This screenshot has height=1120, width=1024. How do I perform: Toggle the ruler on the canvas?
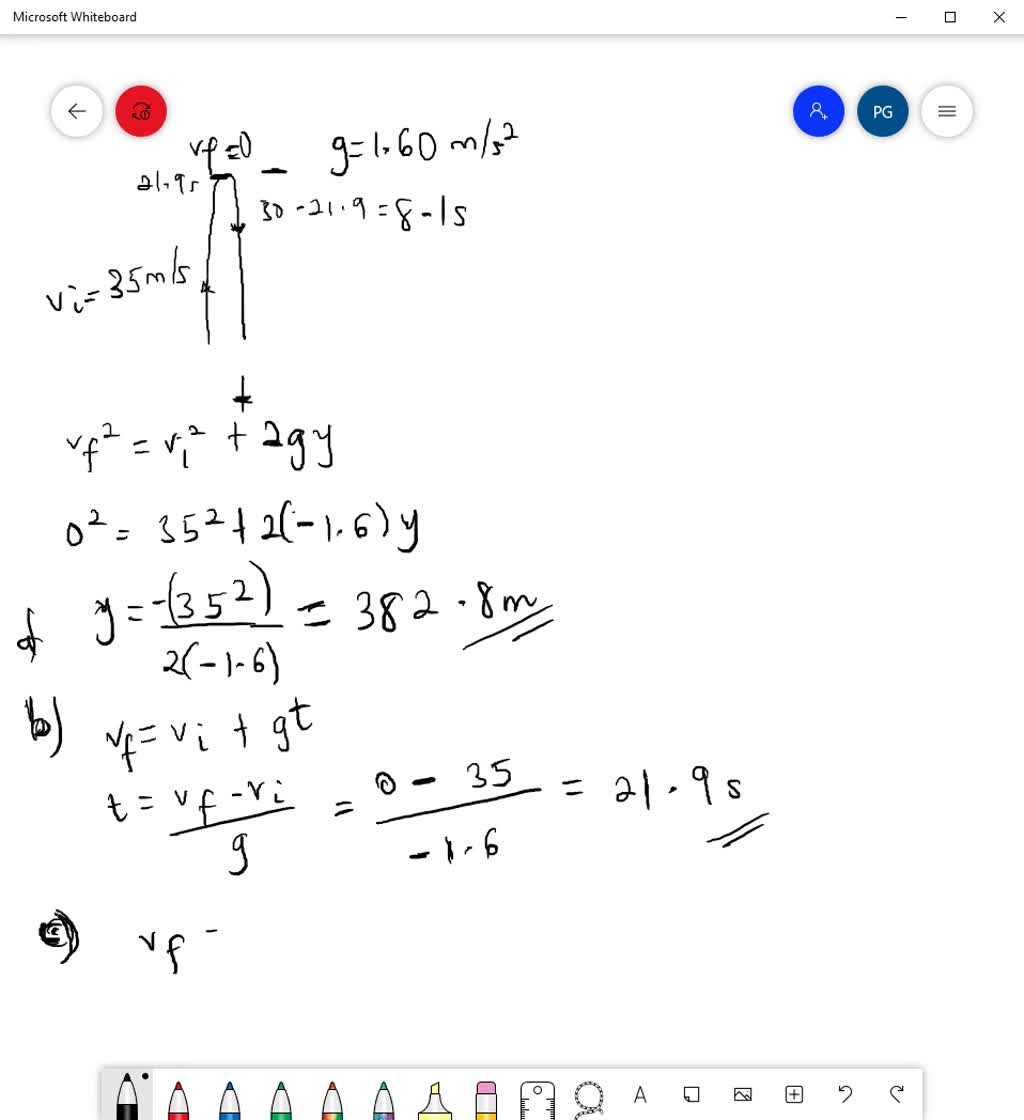[x=537, y=1095]
